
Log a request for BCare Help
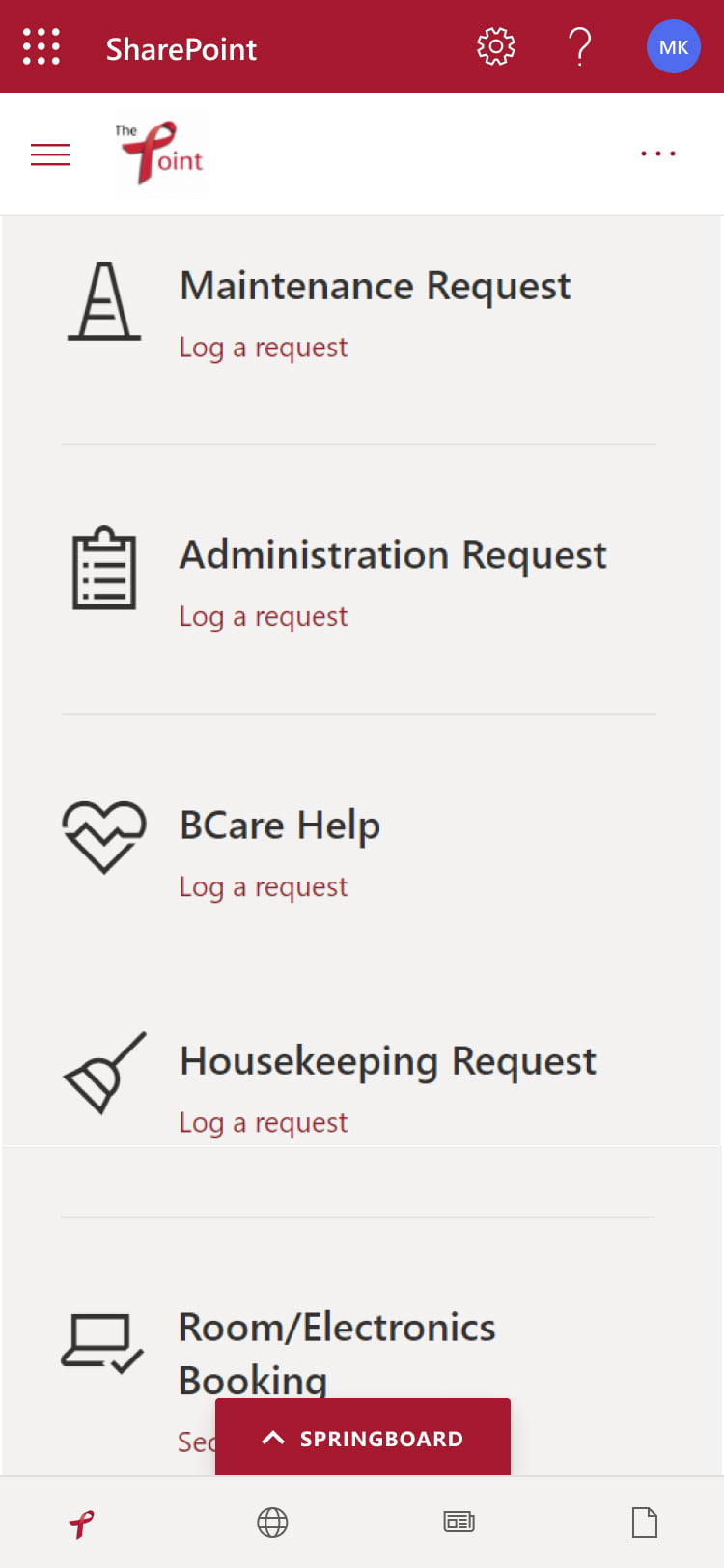(263, 886)
